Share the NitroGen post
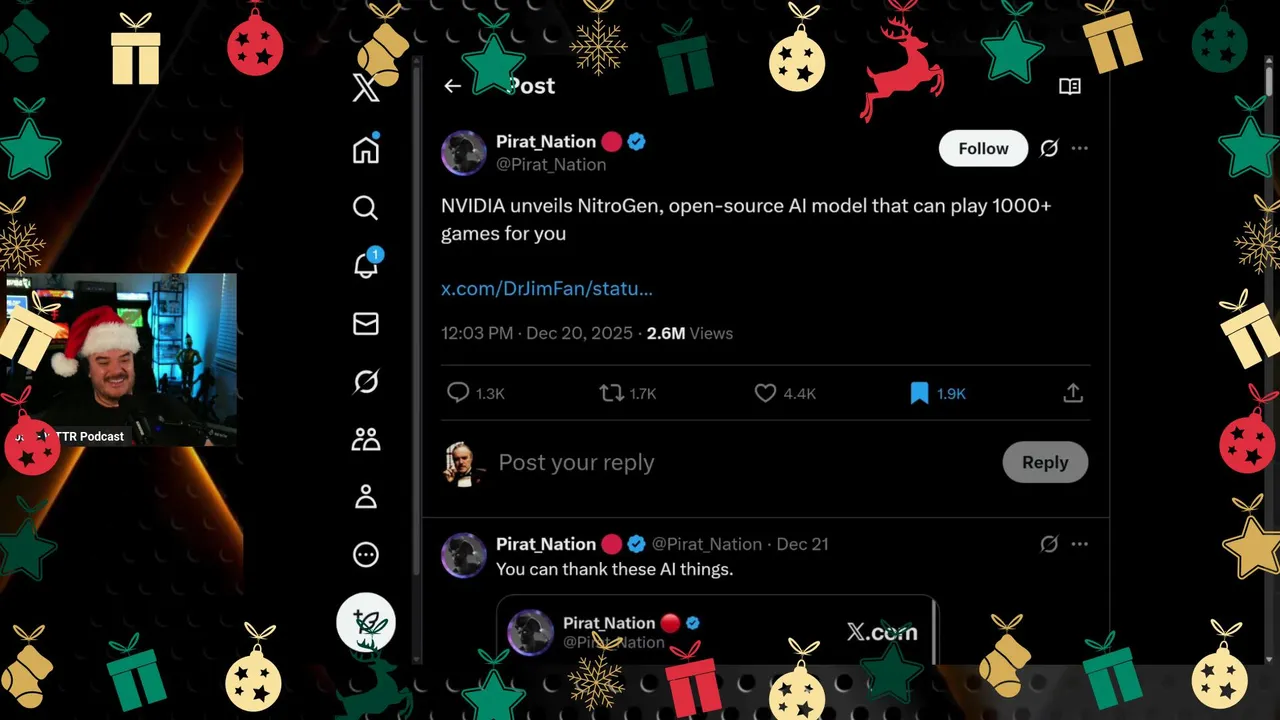 point(1072,393)
